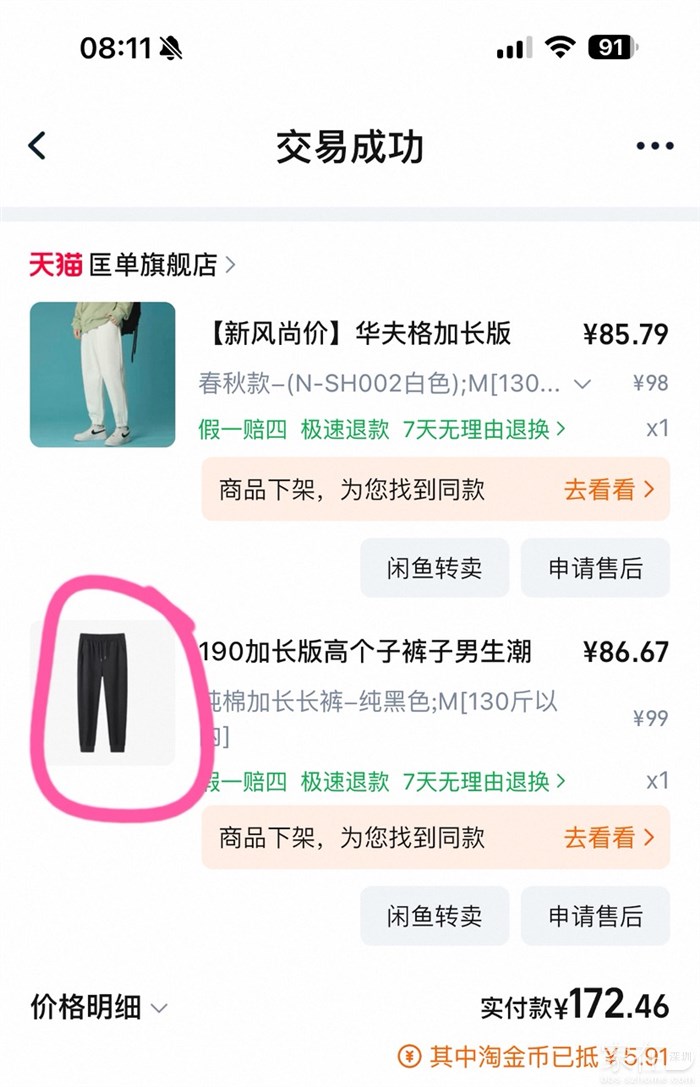Open the three-dot overflow menu
The height and width of the screenshot is (1087, 700).
point(654,146)
